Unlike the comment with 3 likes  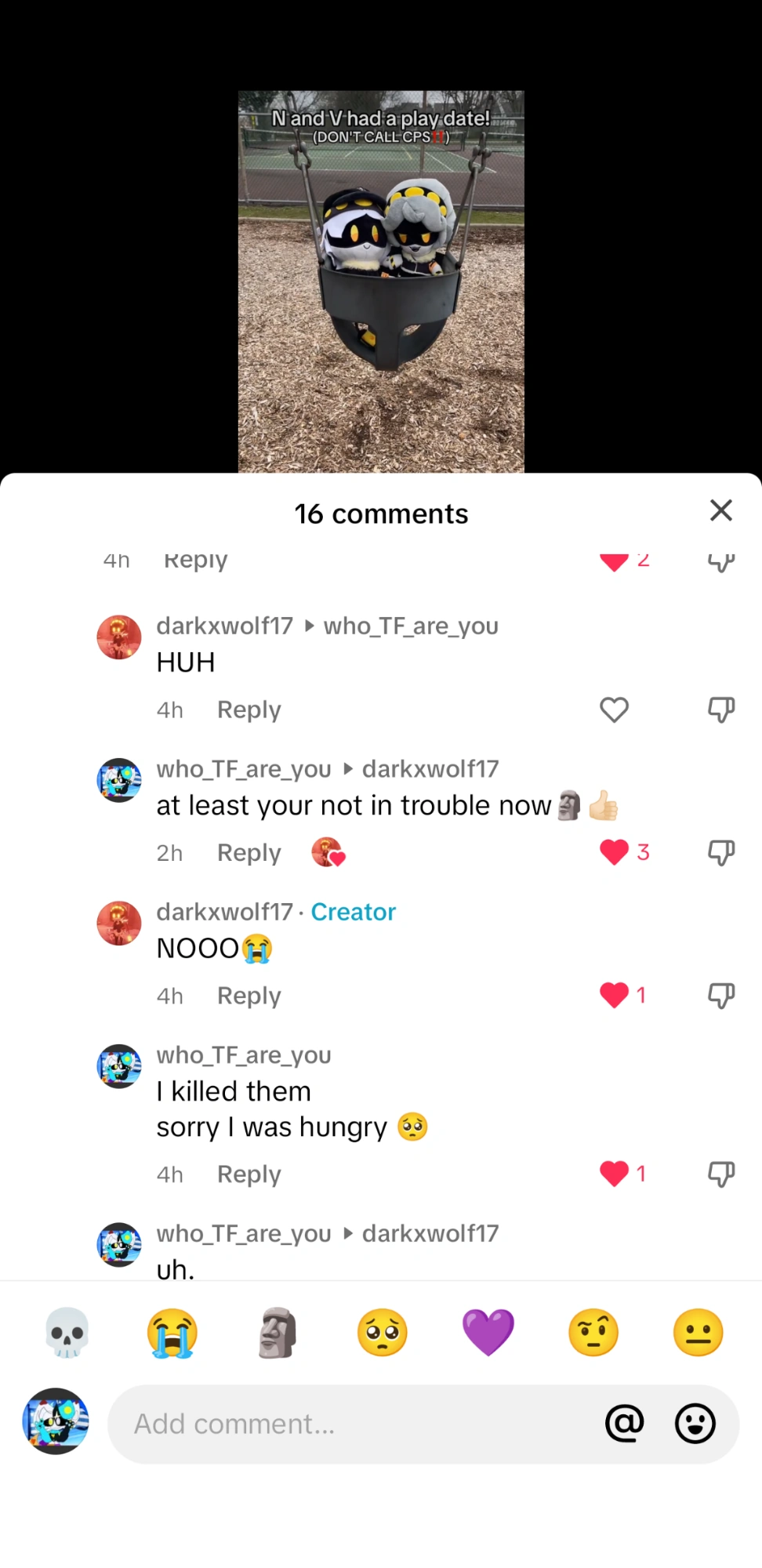614,852
